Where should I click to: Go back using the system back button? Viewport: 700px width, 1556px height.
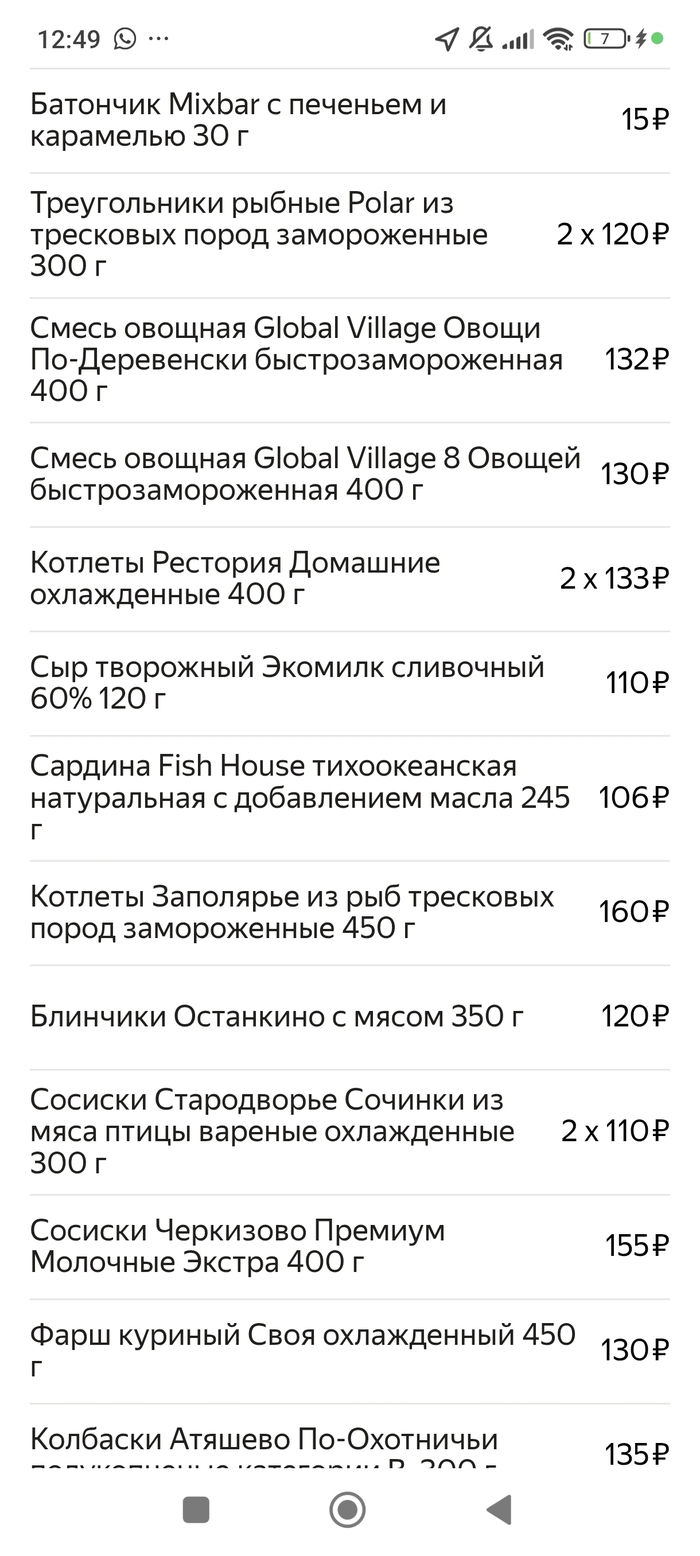click(499, 1510)
